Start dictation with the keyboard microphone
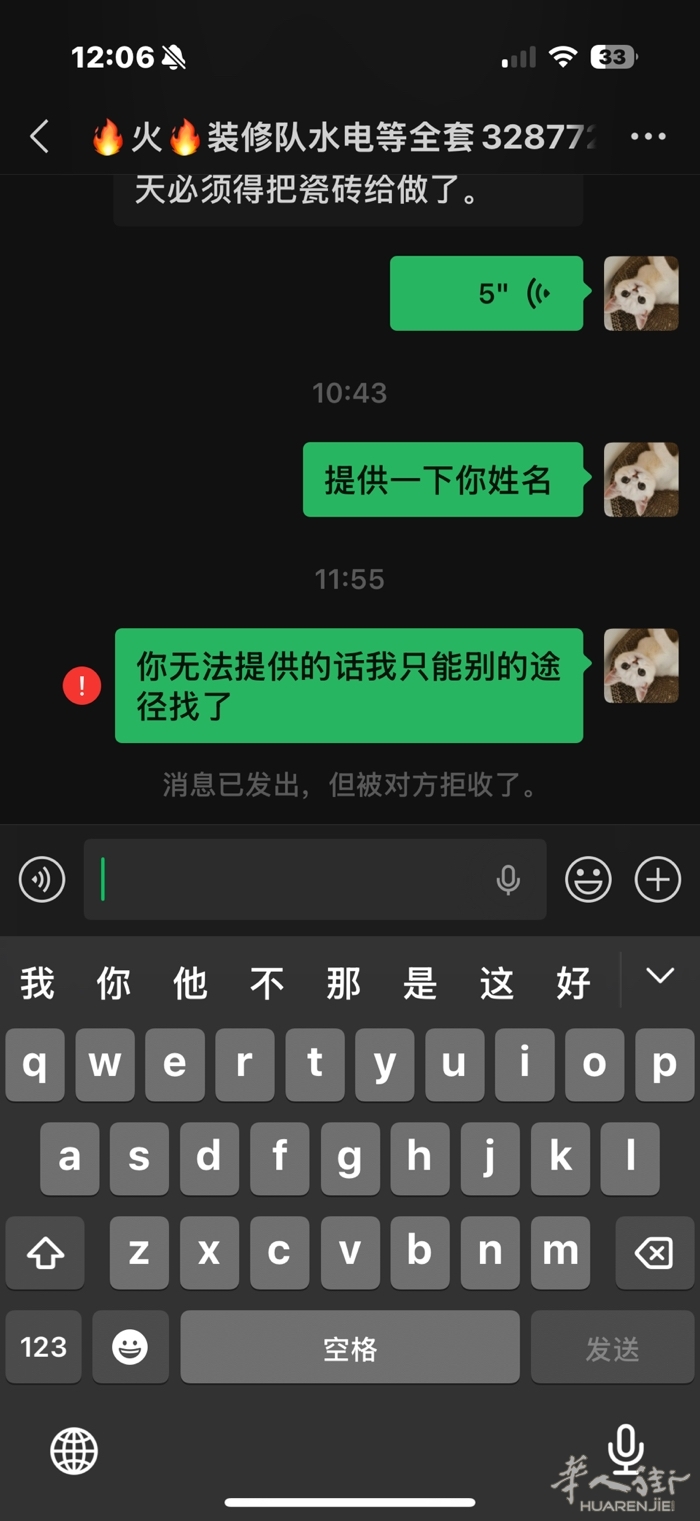This screenshot has height=1521, width=700. (626, 1449)
